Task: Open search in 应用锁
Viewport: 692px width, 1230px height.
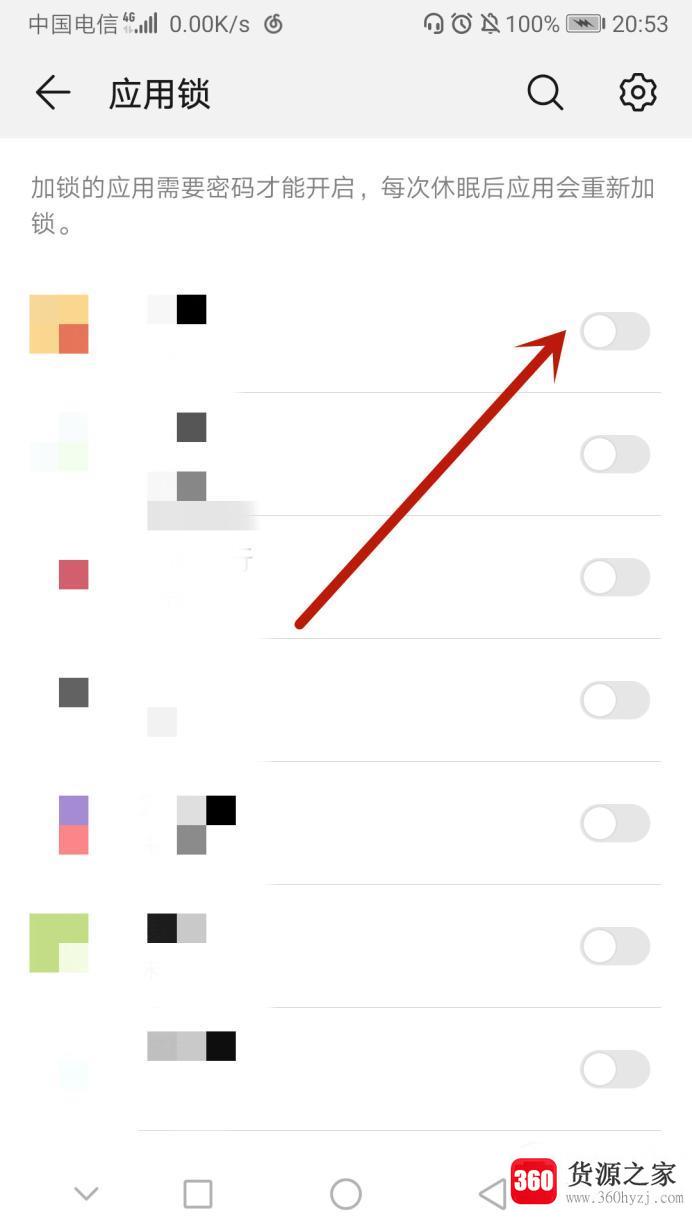Action: click(x=545, y=93)
